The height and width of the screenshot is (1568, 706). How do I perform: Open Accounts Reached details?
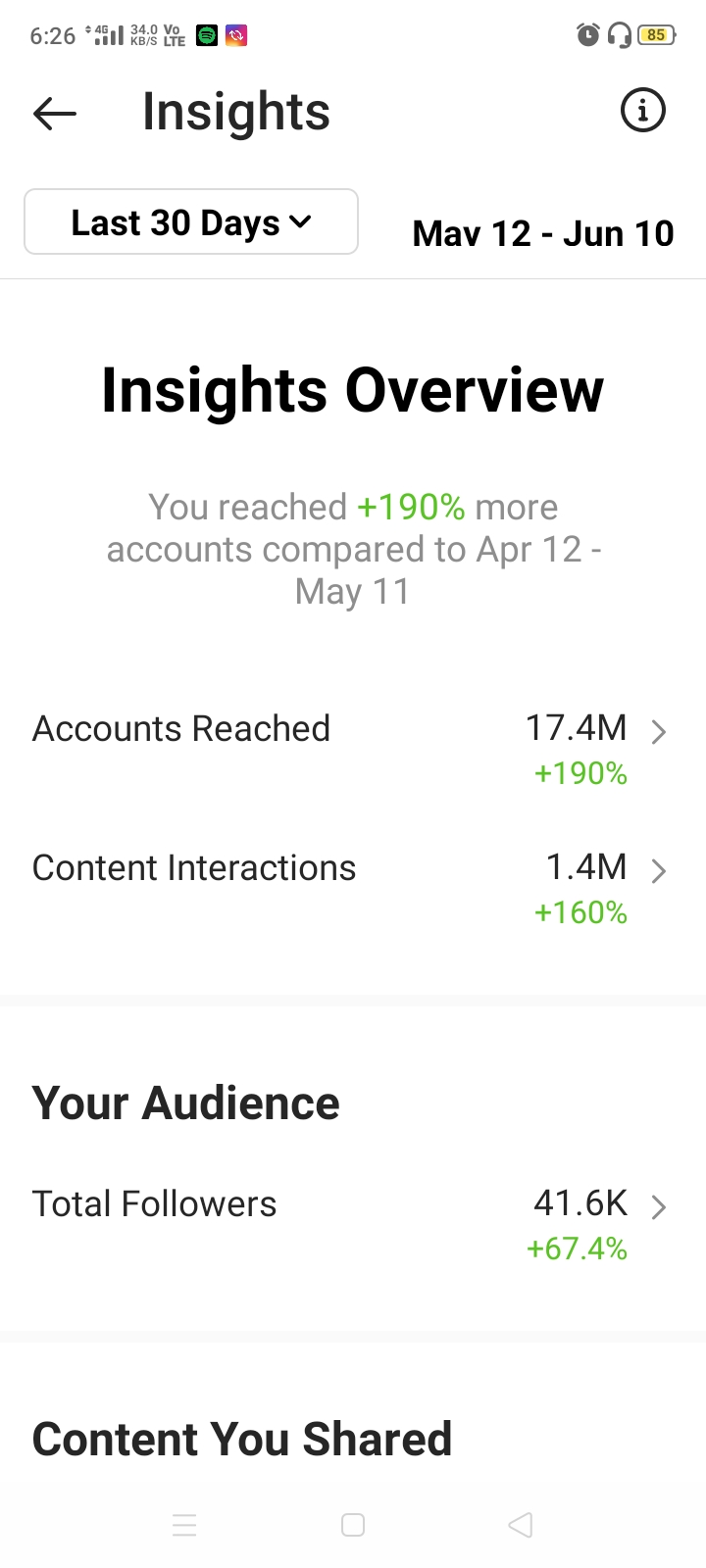point(353,750)
